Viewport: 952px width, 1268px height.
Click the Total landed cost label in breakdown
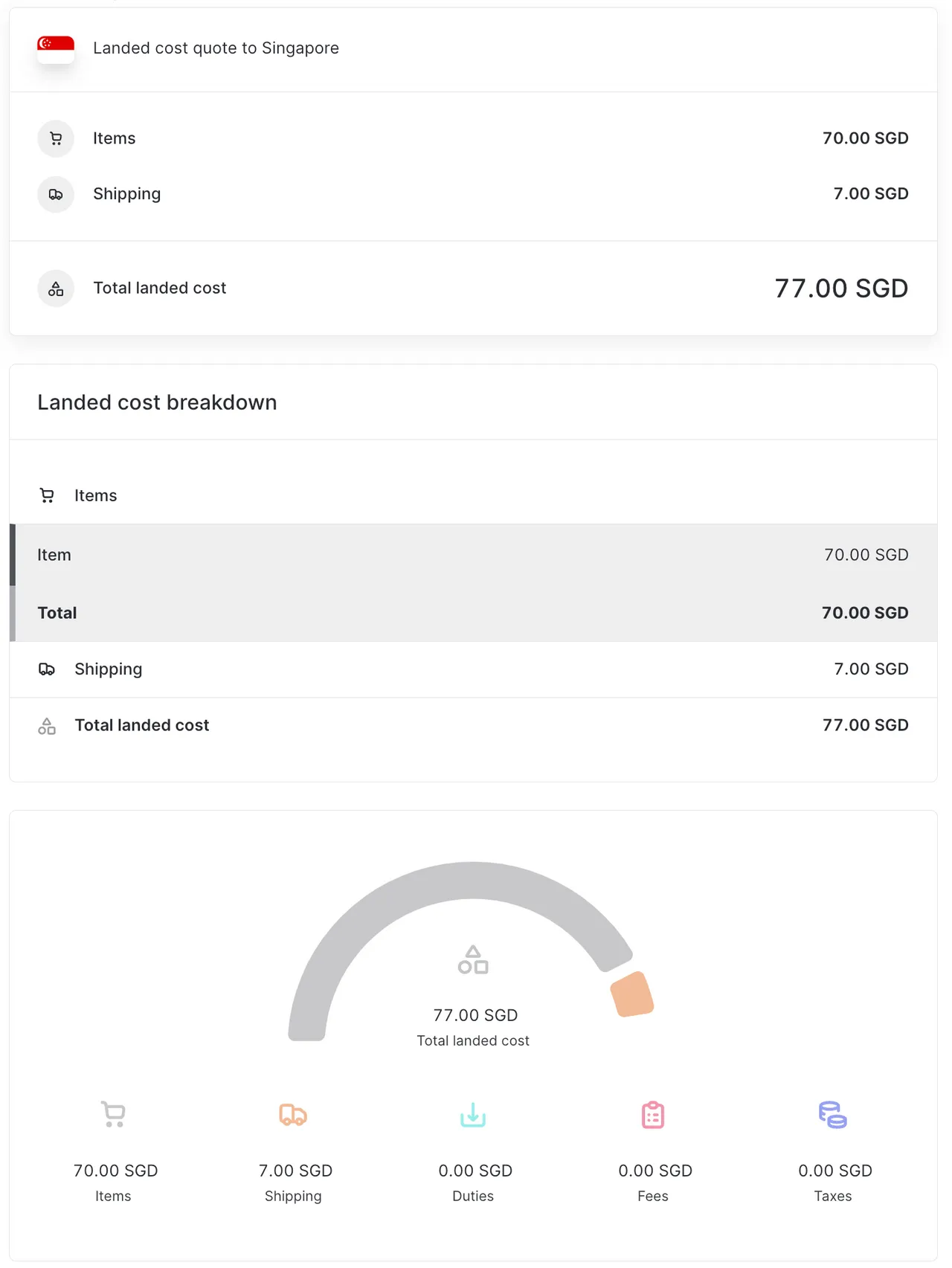point(141,725)
